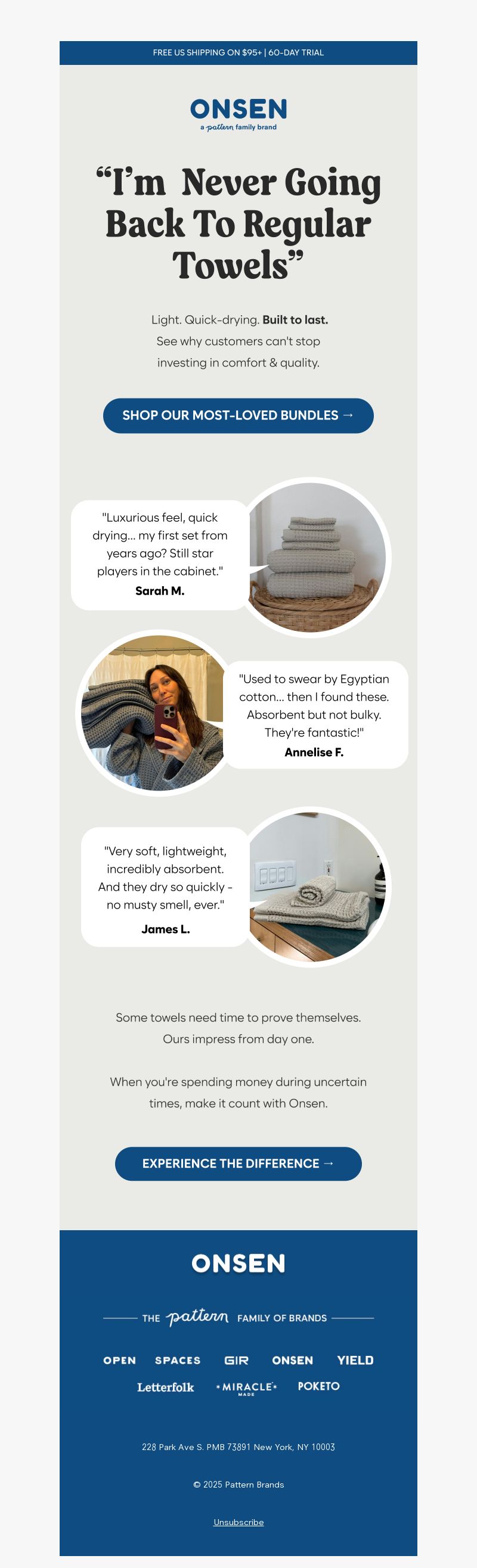Viewport: 477px width, 1568px height.
Task: Open Poketo brand link in footer
Action: (x=318, y=1386)
